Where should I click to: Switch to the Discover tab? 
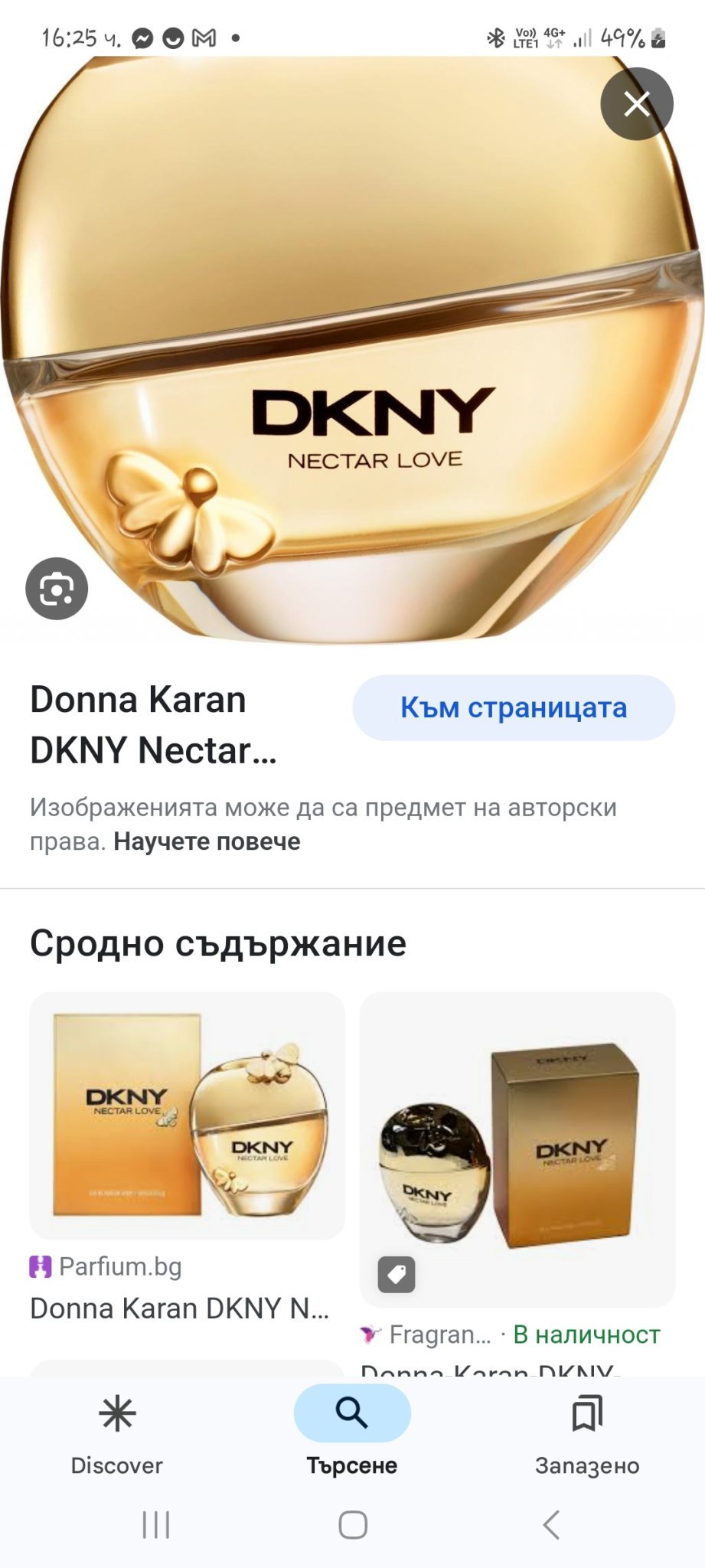pos(117,1433)
